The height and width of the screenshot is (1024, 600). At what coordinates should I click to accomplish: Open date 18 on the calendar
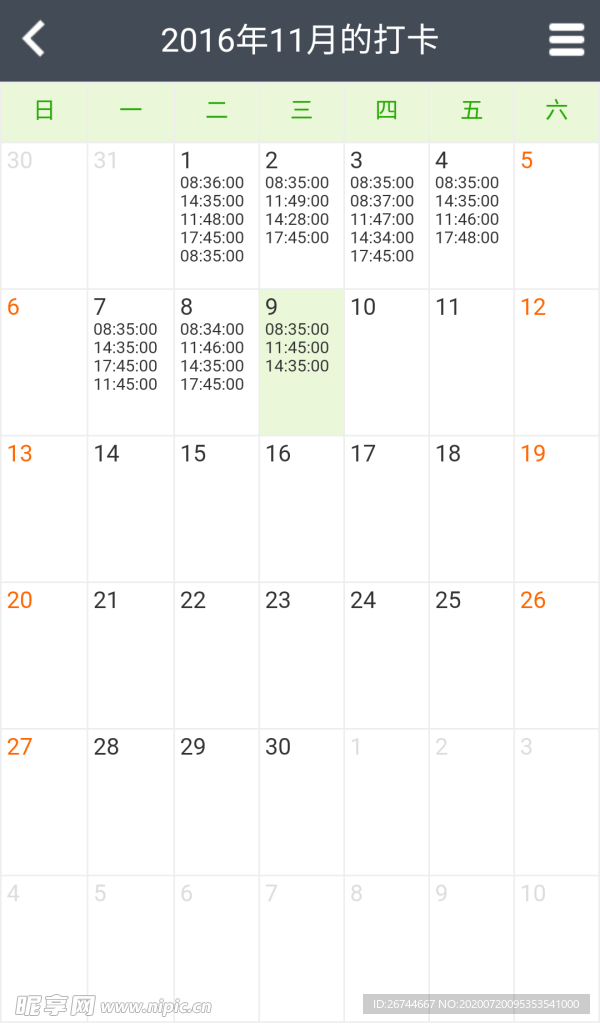472,508
